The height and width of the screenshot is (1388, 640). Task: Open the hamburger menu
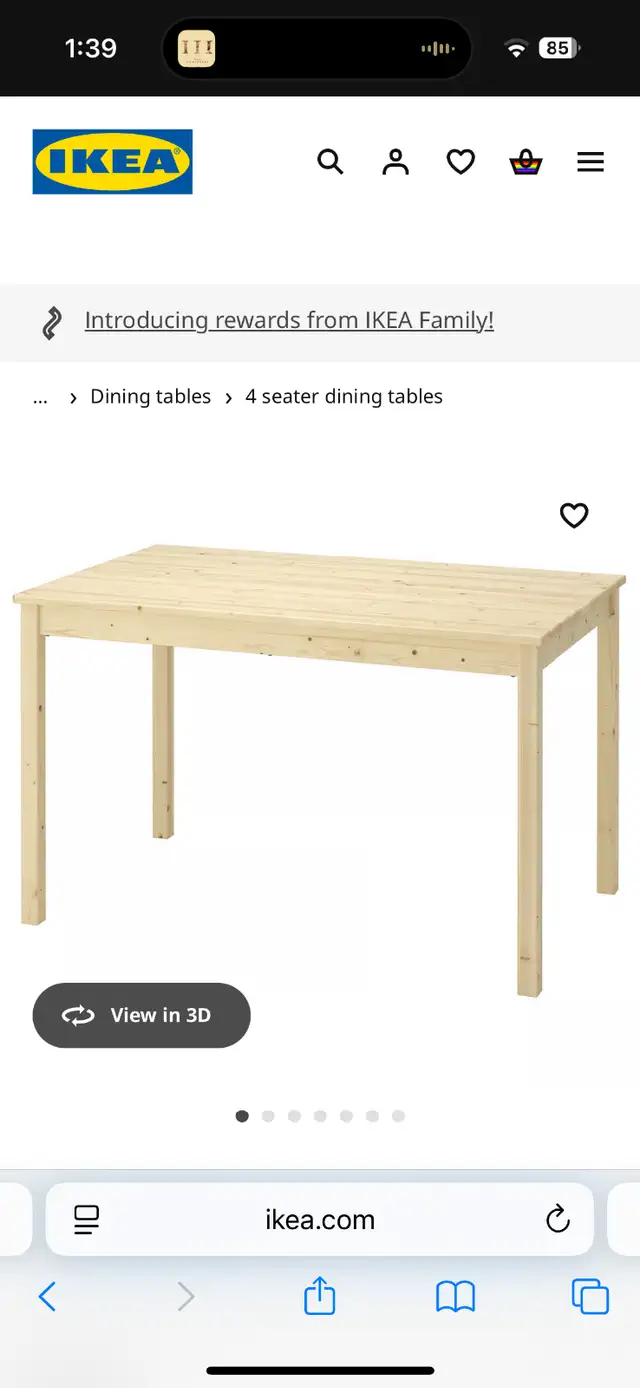tap(591, 162)
